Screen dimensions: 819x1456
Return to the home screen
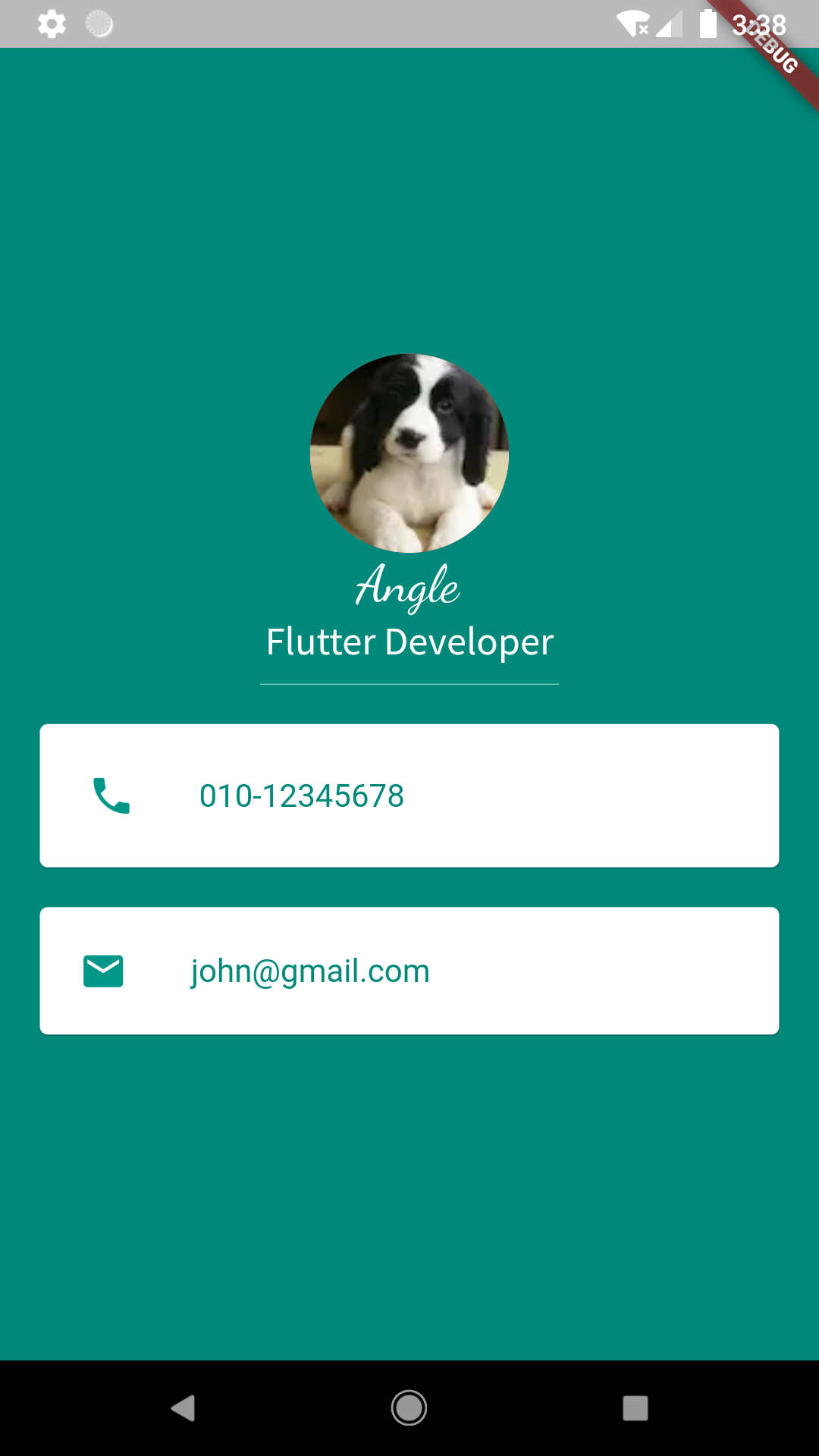pyautogui.click(x=409, y=1408)
